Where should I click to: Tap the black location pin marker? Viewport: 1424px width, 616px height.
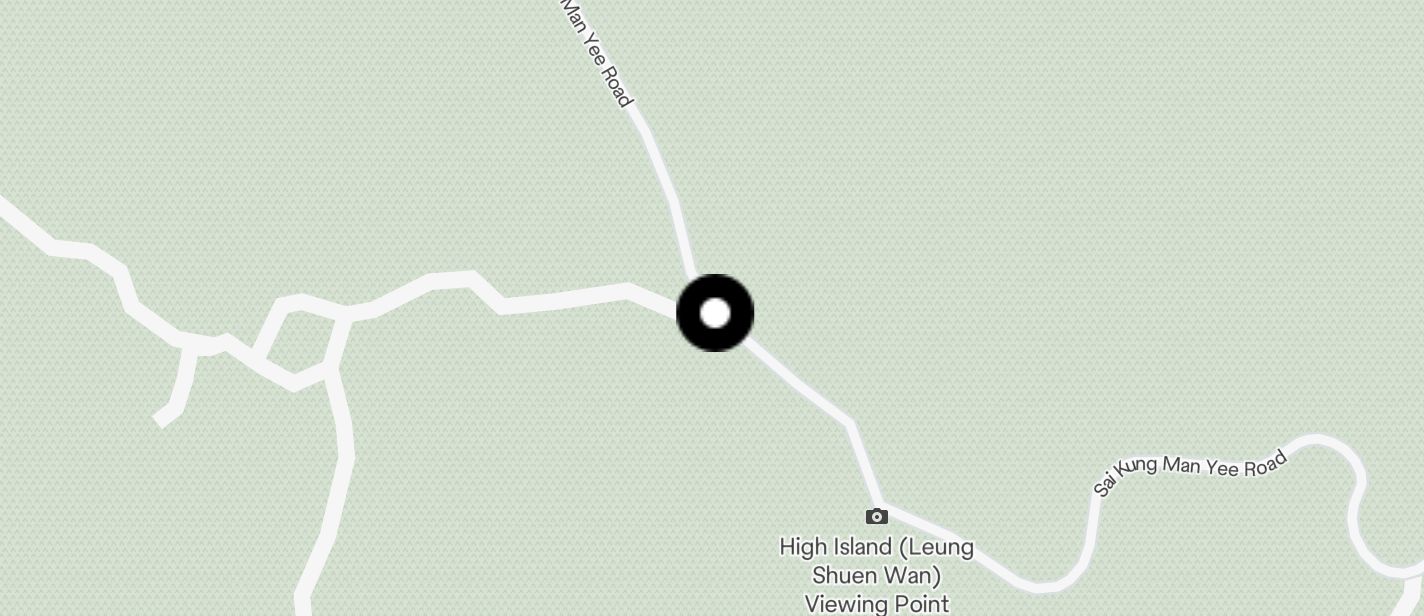tap(715, 313)
